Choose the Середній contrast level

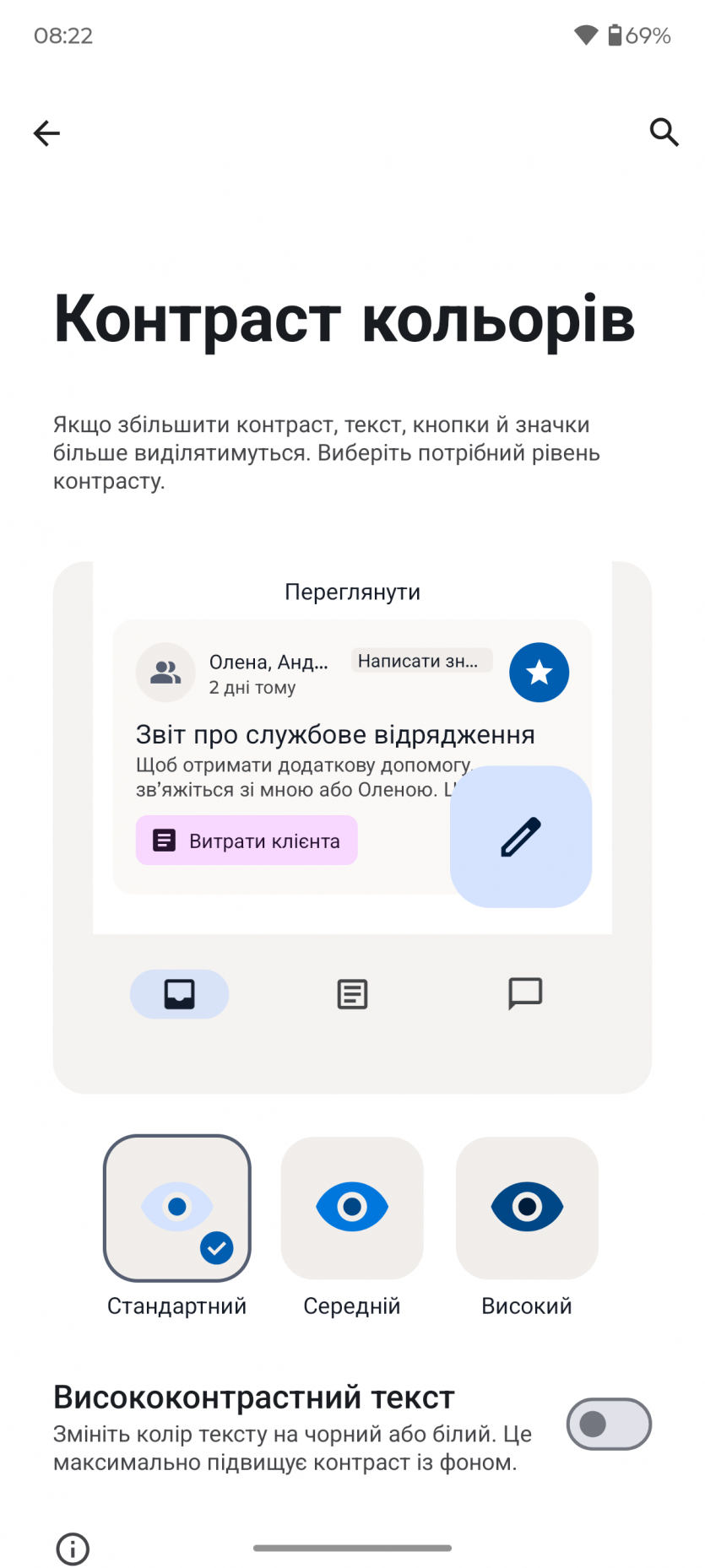tap(352, 1208)
